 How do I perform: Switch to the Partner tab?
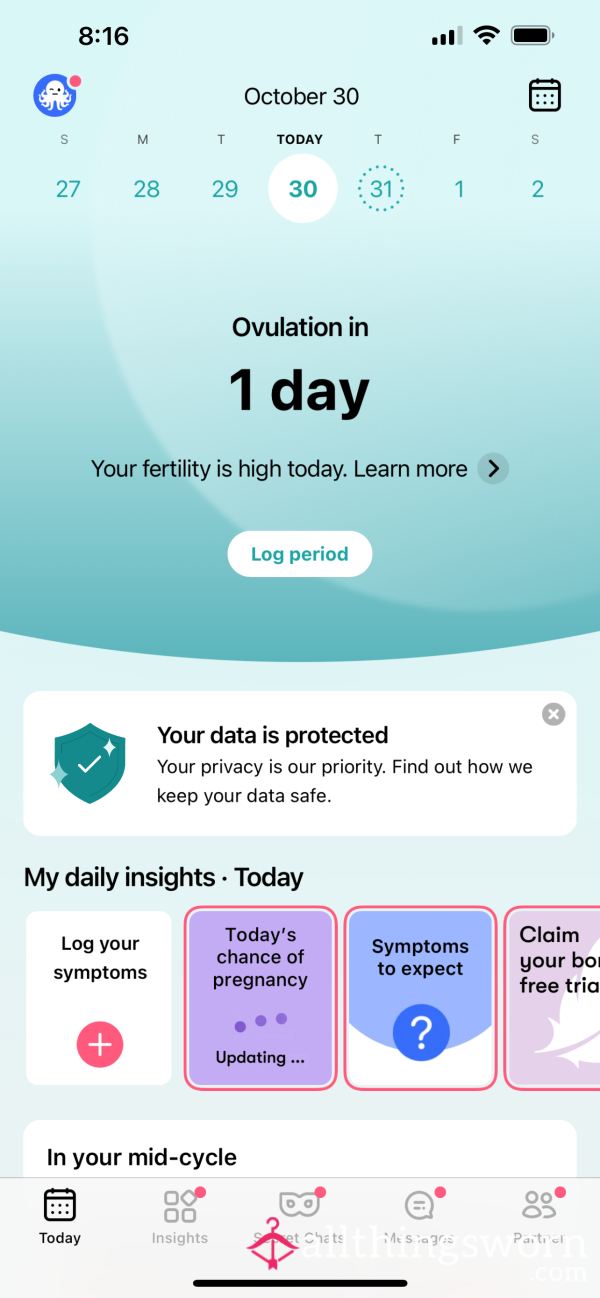pos(540,1216)
